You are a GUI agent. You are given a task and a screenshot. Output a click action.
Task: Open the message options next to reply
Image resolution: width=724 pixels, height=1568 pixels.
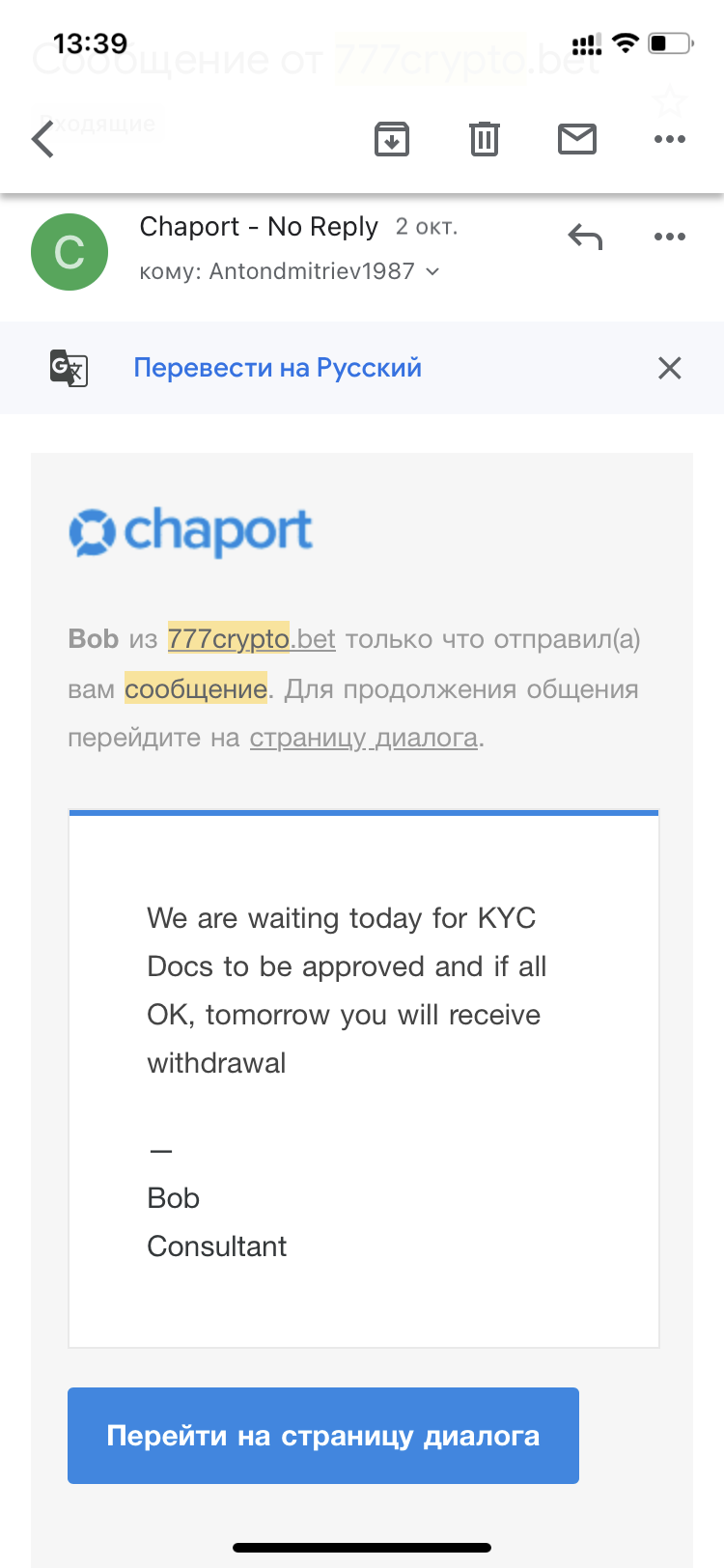(669, 237)
